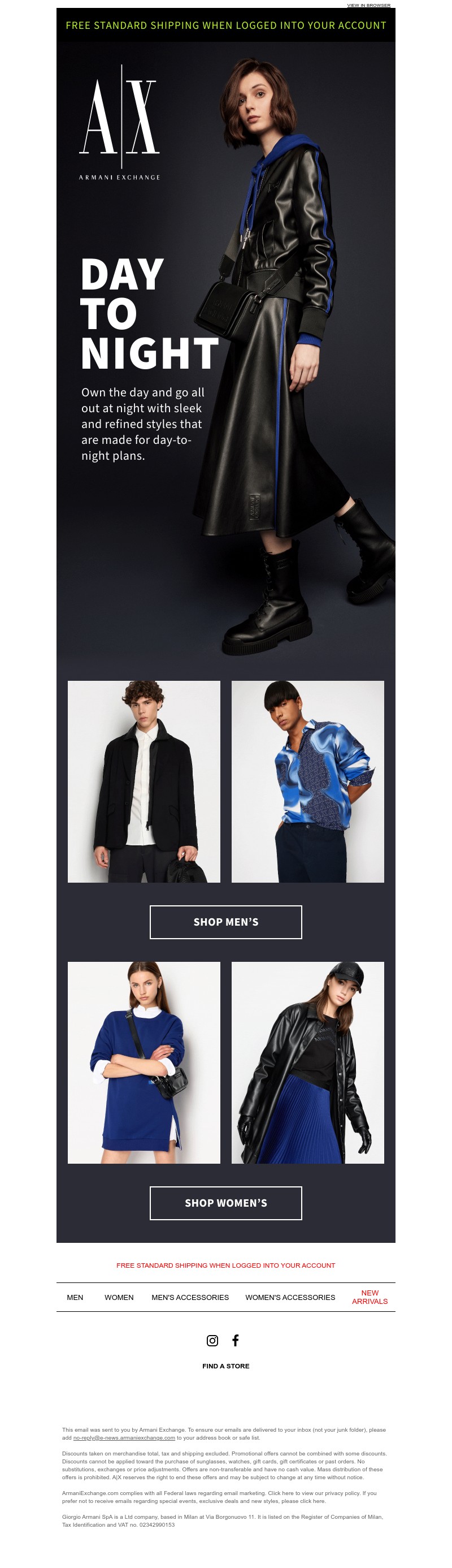Image resolution: width=452 pixels, height=1568 pixels.
Task: Browse New Arrivals
Action: (x=370, y=1297)
